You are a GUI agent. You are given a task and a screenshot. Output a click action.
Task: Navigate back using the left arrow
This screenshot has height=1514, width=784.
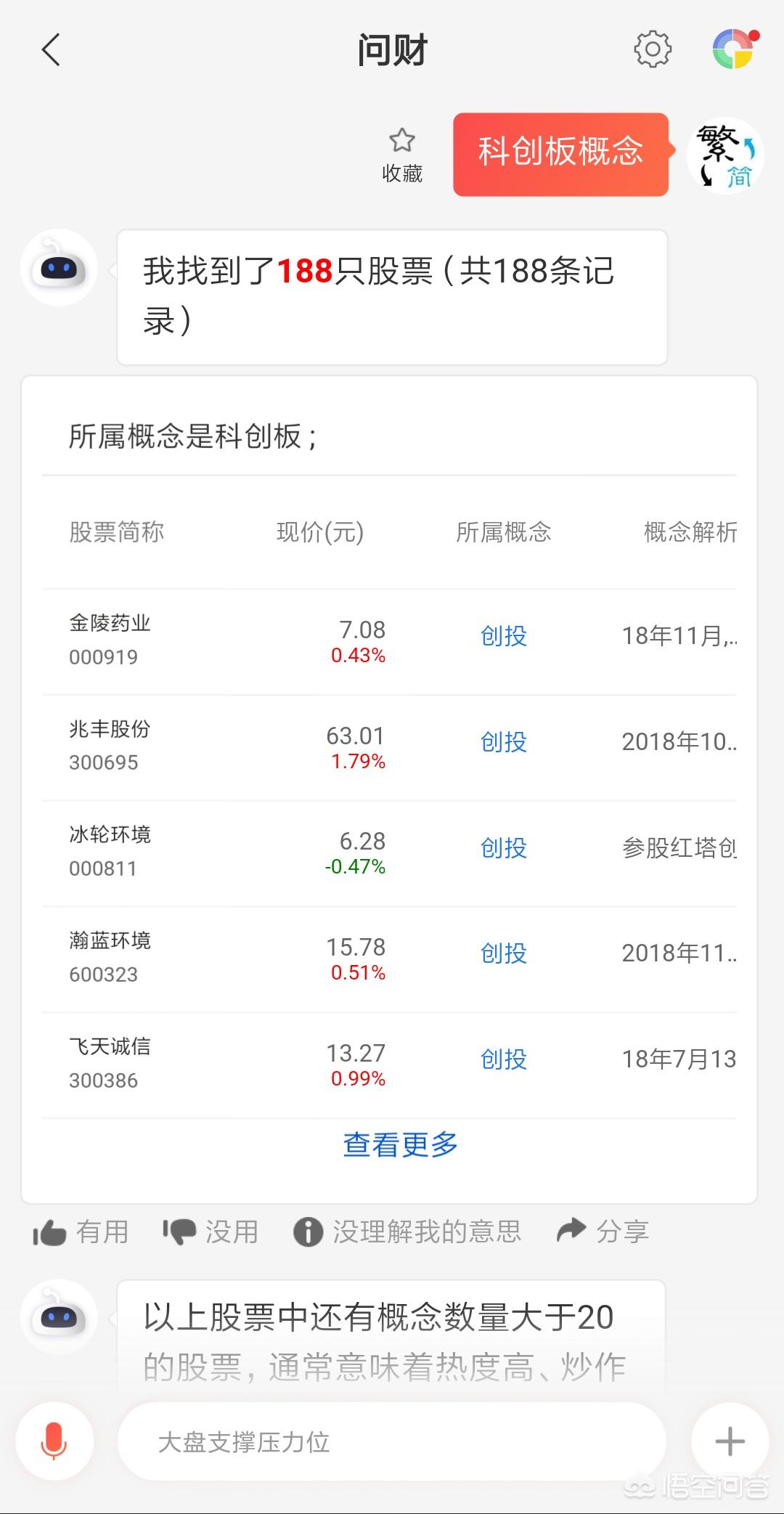[x=49, y=51]
